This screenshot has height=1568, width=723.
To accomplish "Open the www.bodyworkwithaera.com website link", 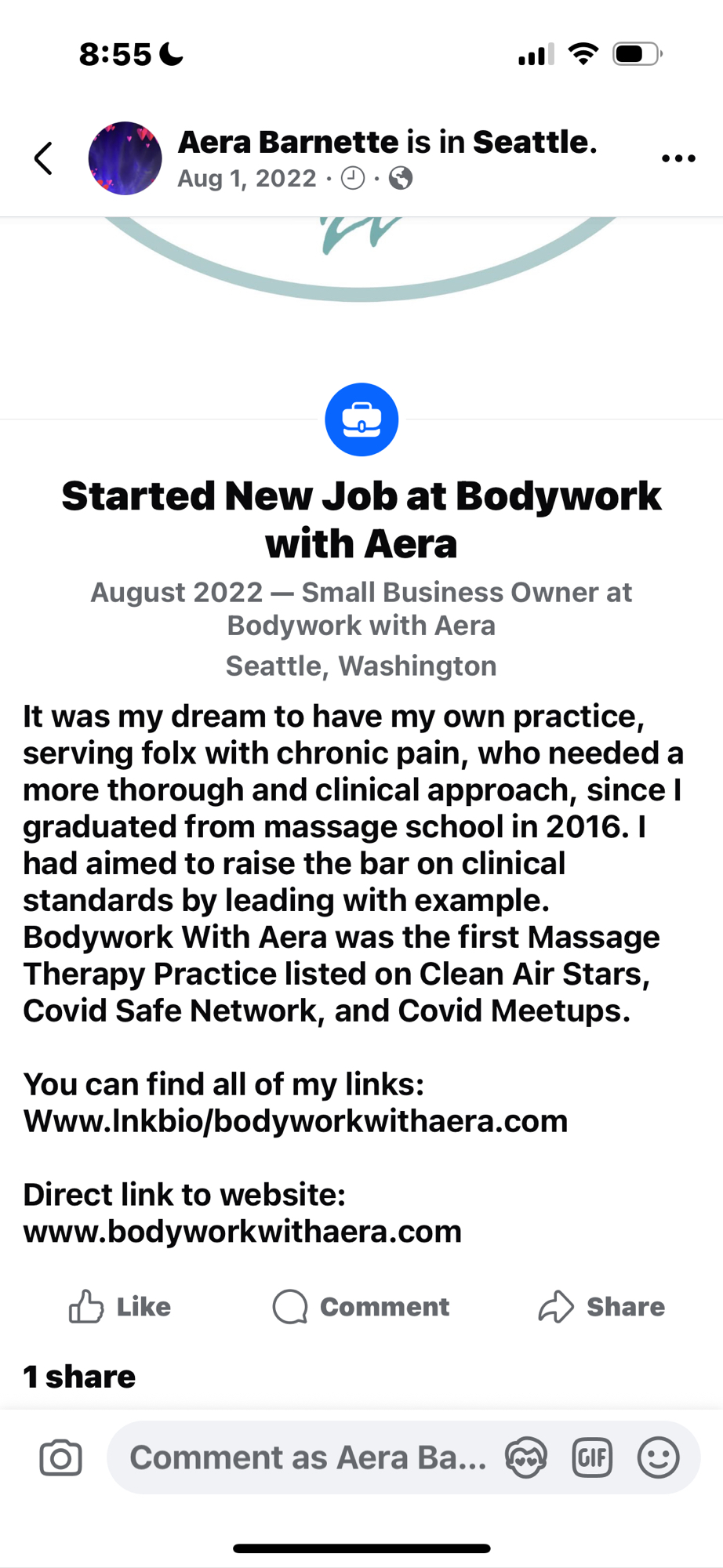I will (242, 1232).
